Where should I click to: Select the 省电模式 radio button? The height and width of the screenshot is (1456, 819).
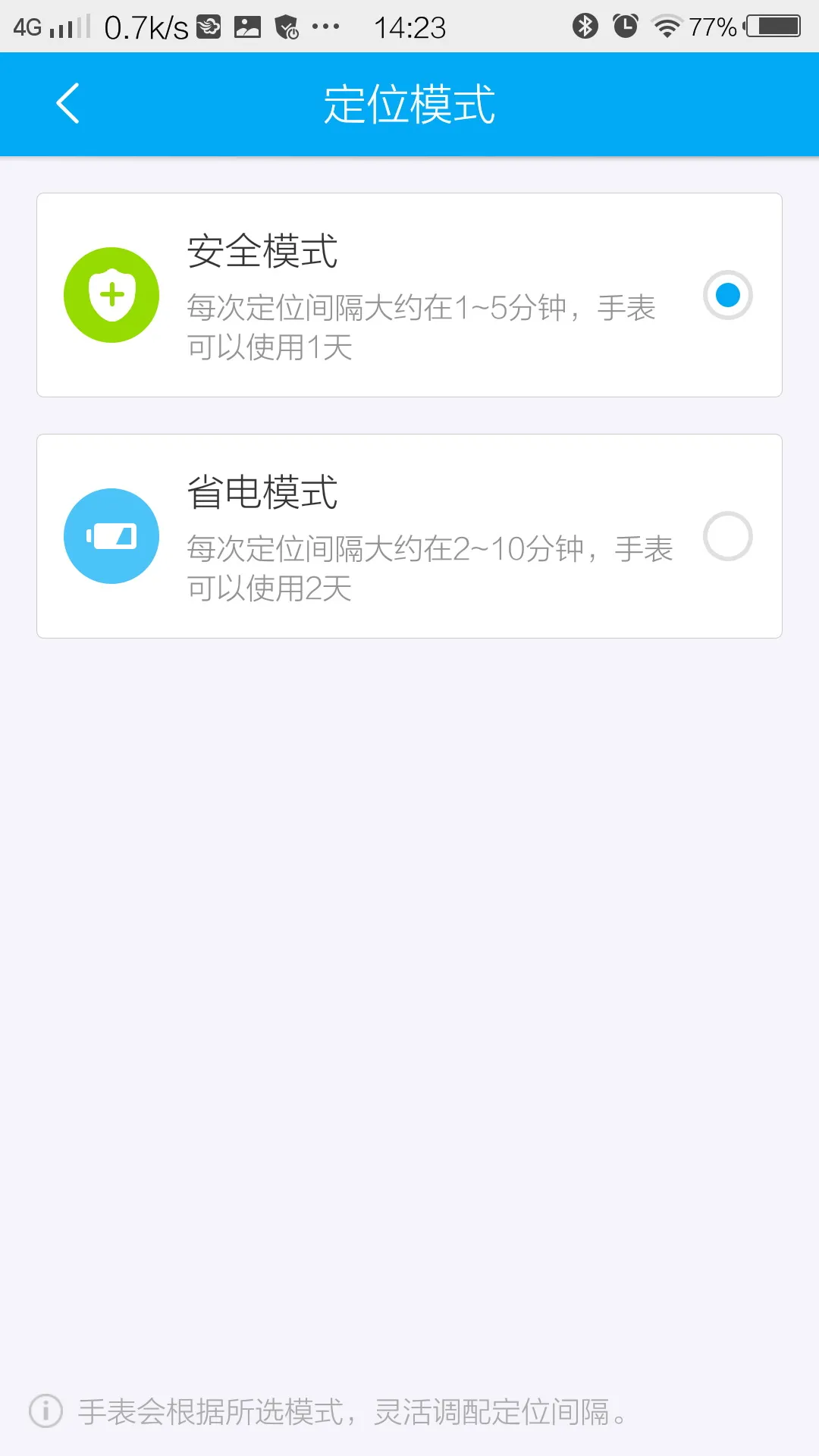point(727,536)
